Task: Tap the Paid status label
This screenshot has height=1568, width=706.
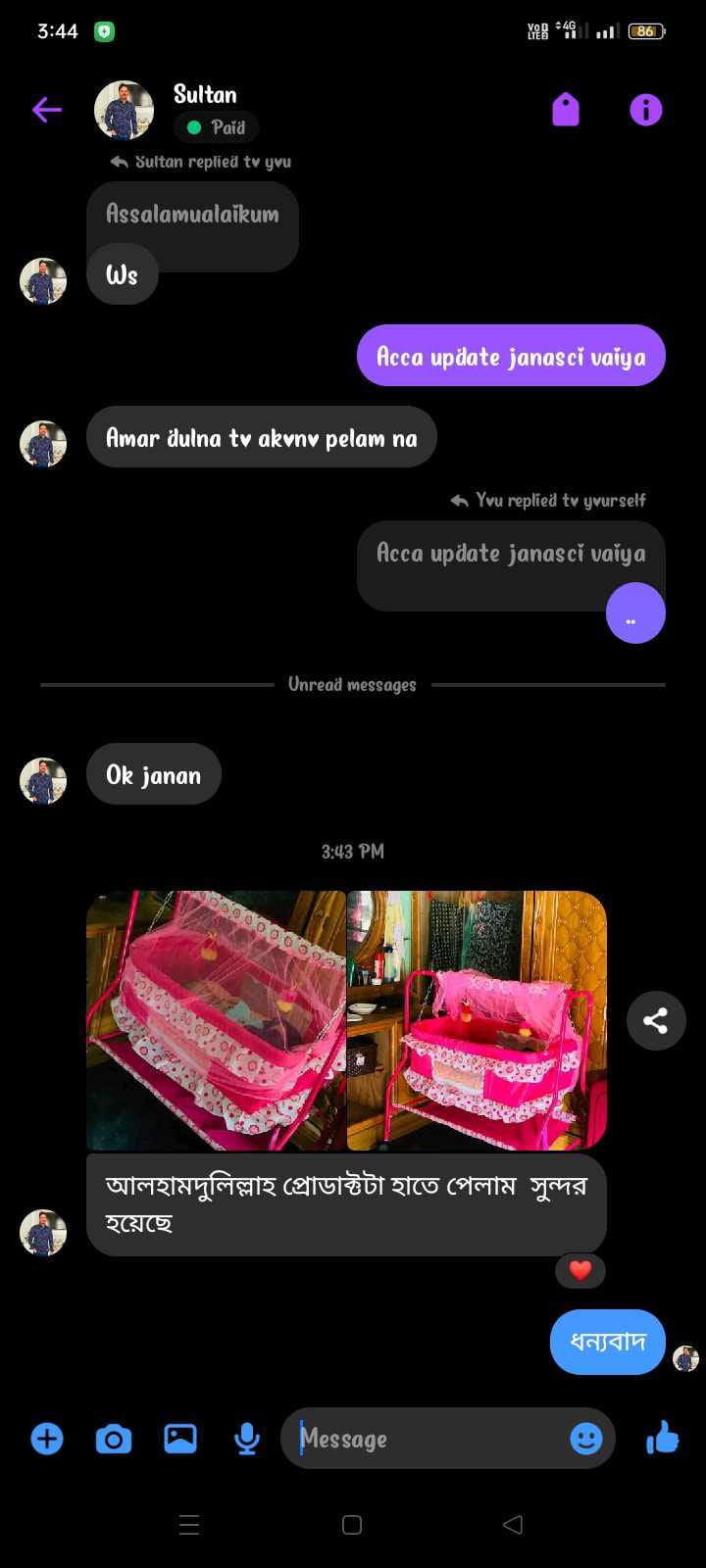Action: pos(217,127)
